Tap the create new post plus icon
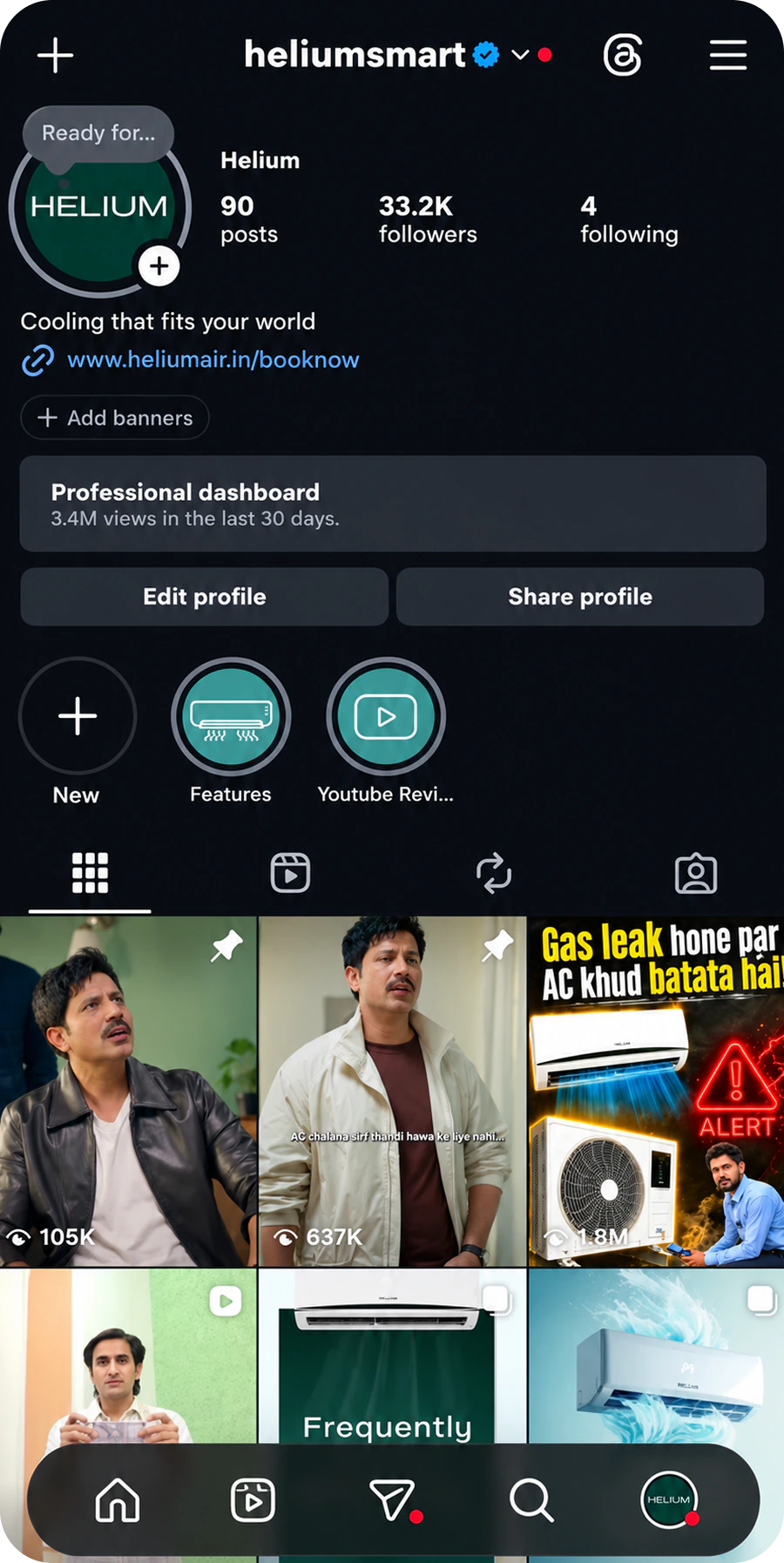 tap(55, 56)
